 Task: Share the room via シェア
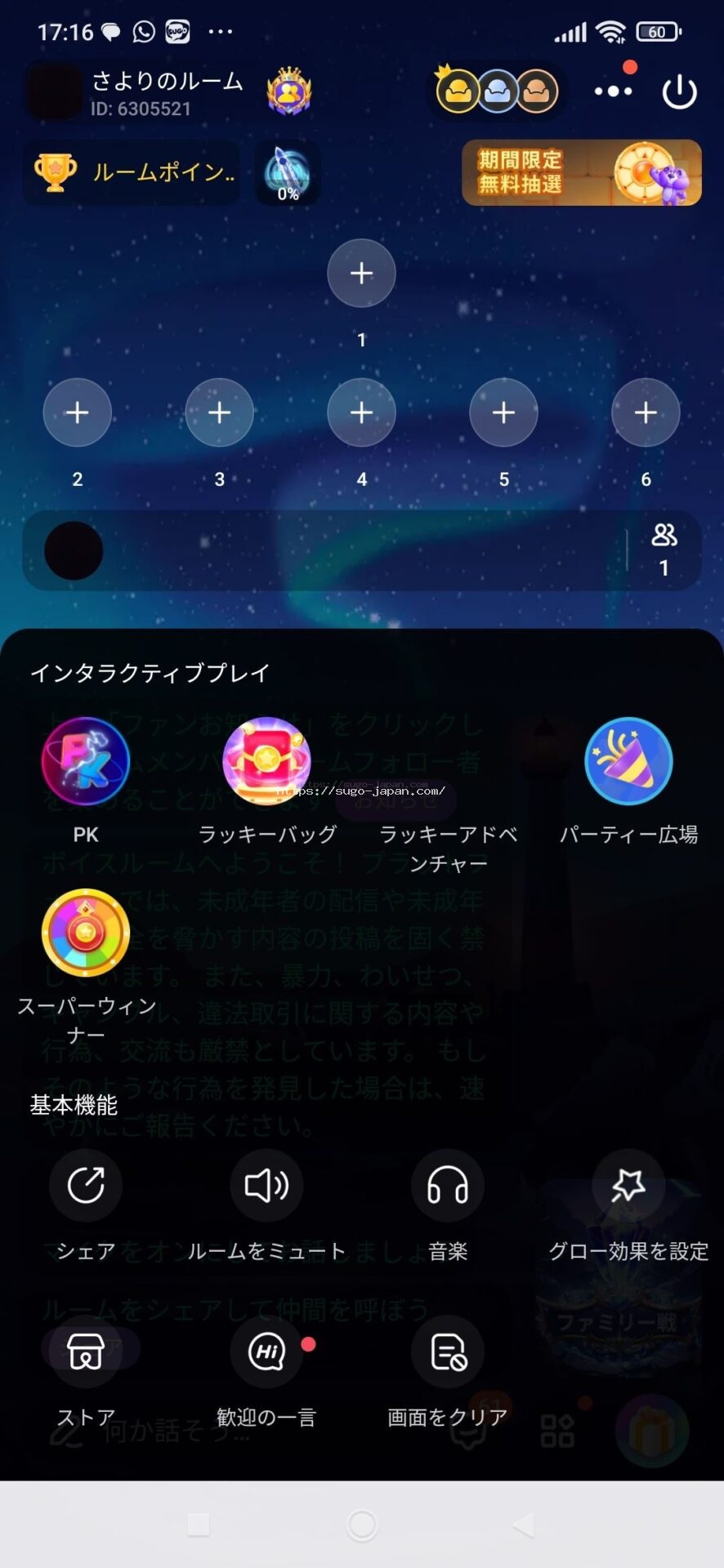86,1186
